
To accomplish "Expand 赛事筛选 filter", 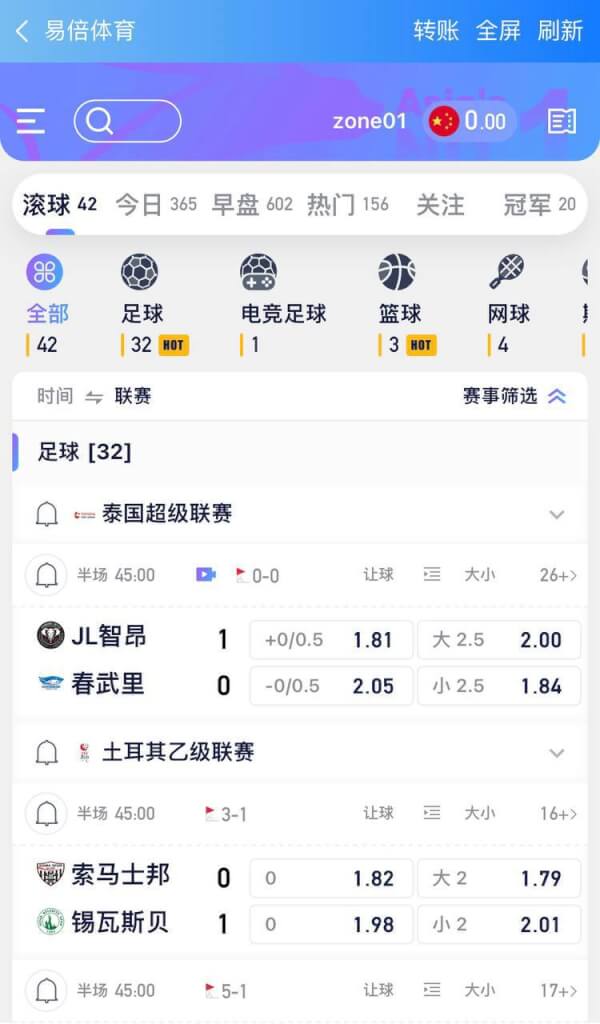I will 514,396.
